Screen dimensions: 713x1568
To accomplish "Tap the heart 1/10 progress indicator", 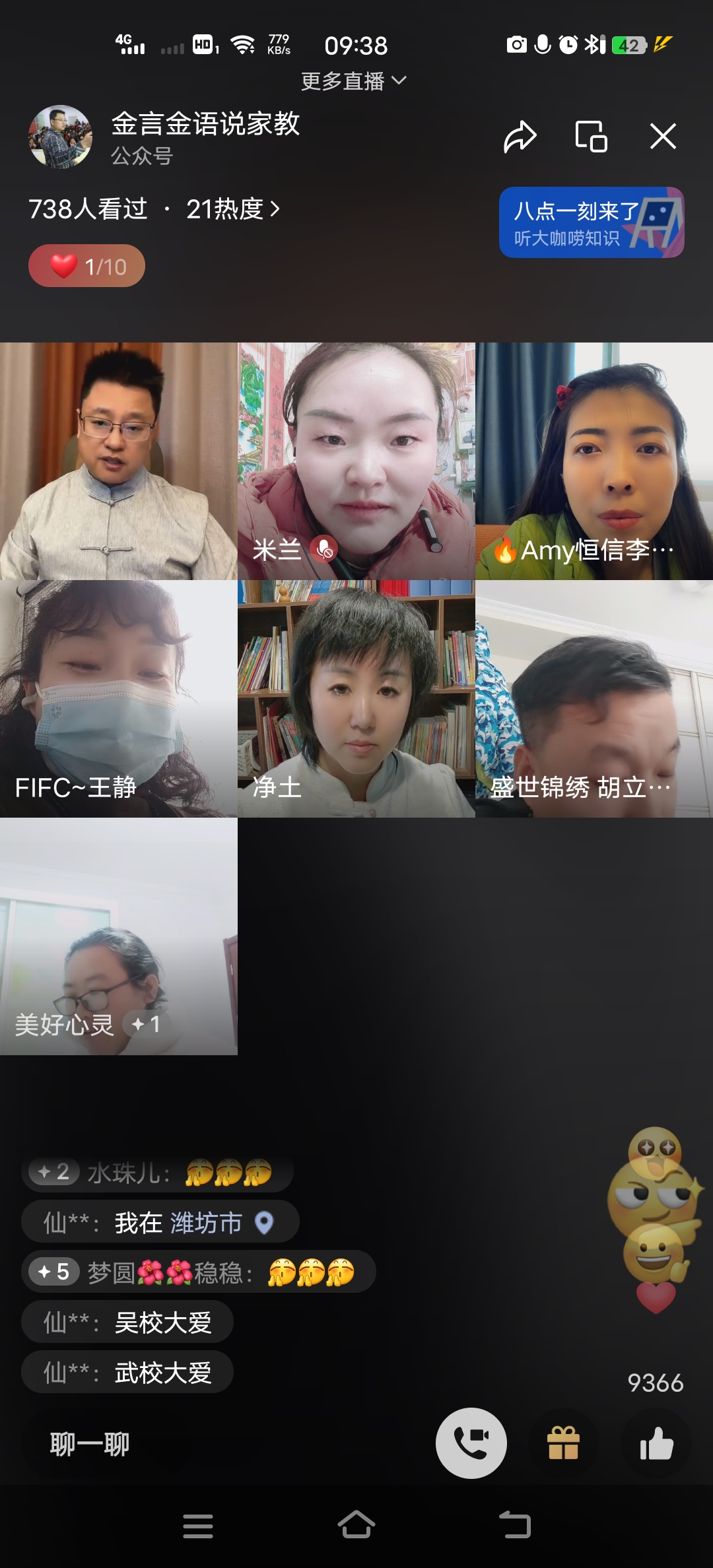I will point(86,266).
